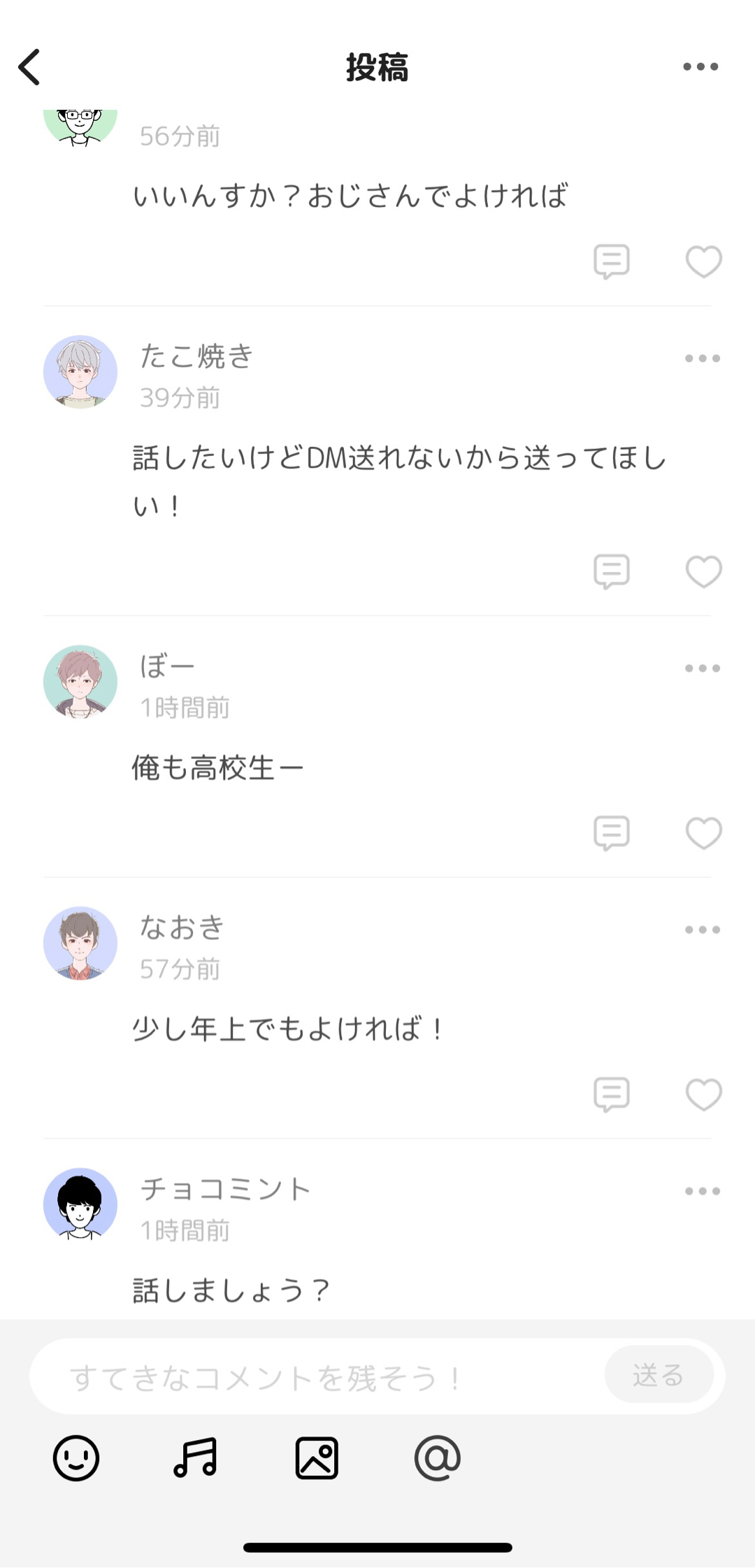The width and height of the screenshot is (755, 1568).
Task: Open more options on チョコミント's comment
Action: [x=702, y=1191]
